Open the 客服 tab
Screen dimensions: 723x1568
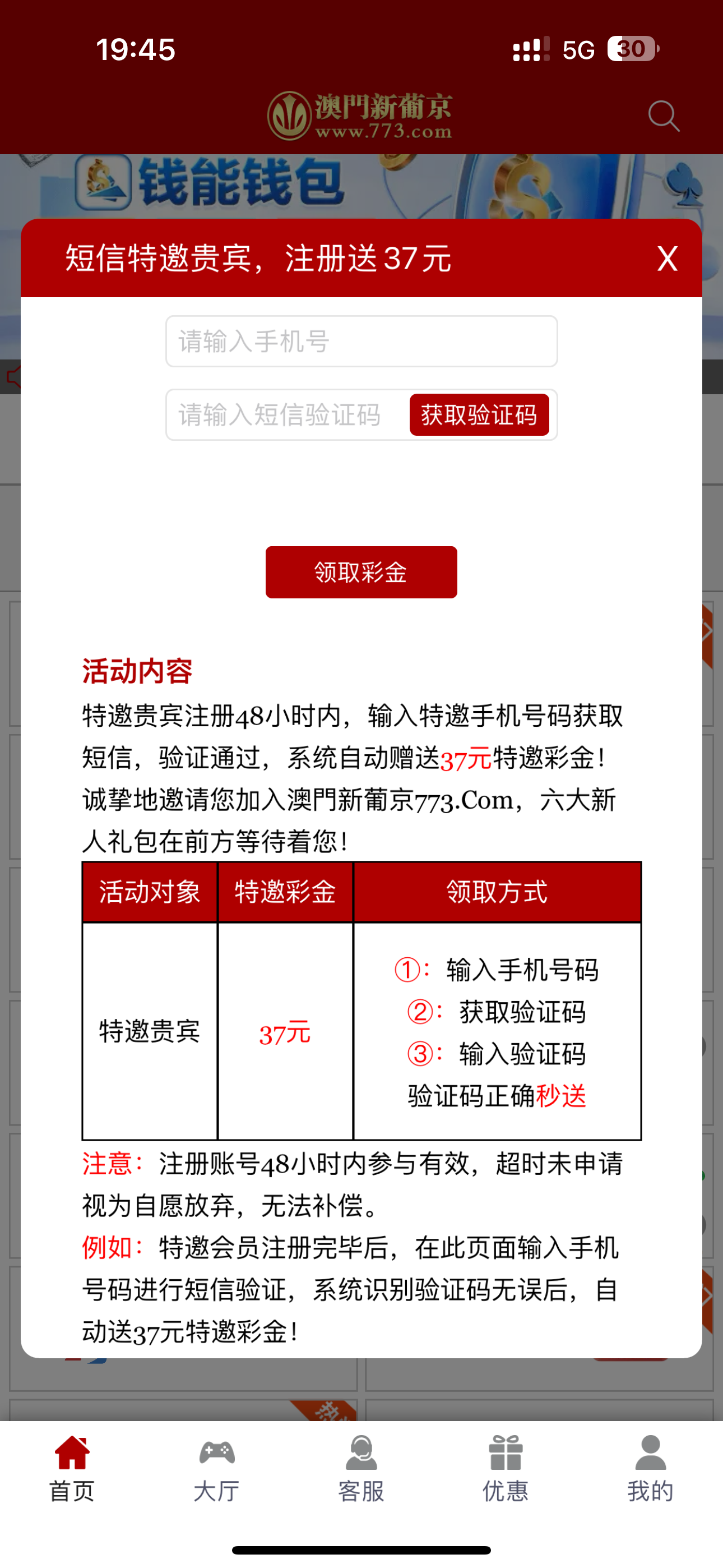coord(361,1468)
